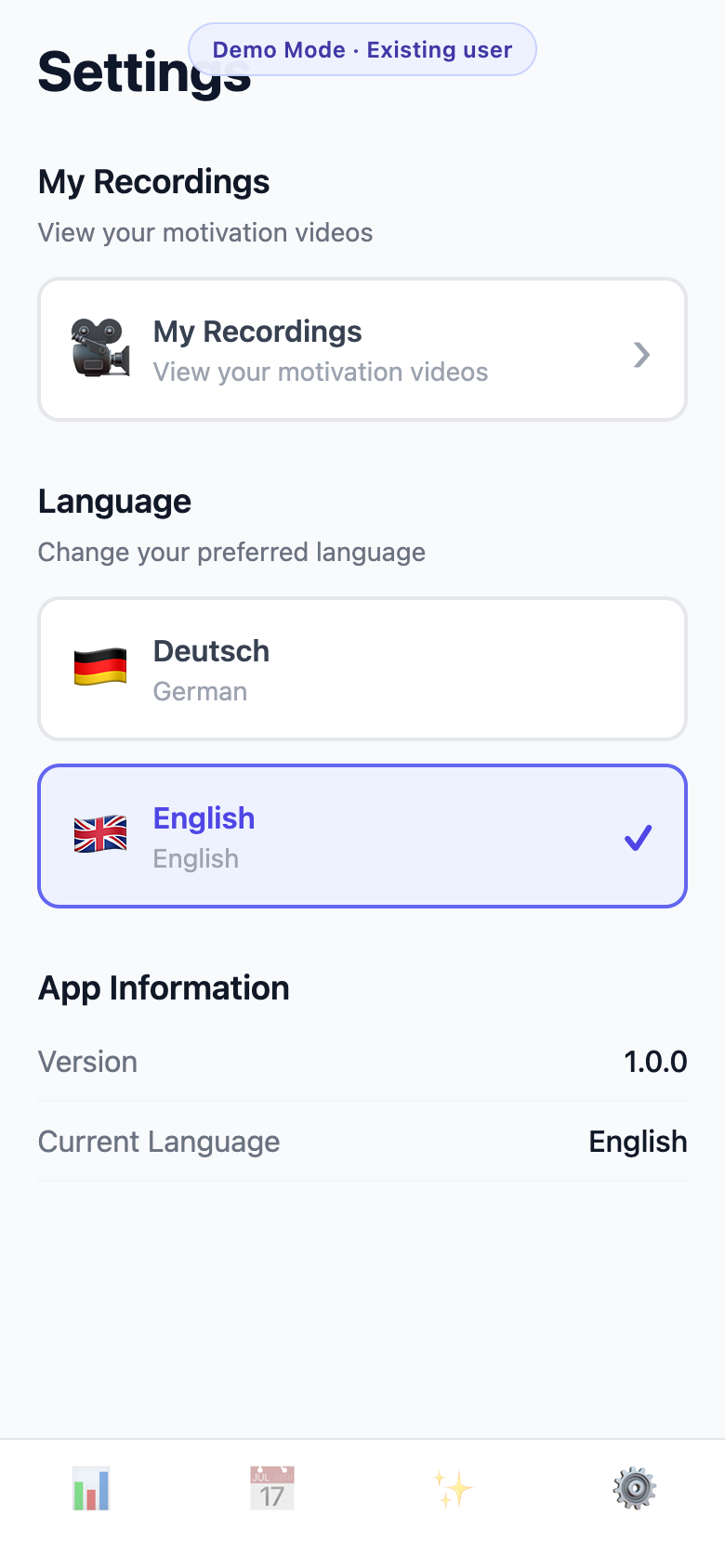Click the purple checkmark on English
725x1568 pixels.
(x=638, y=837)
